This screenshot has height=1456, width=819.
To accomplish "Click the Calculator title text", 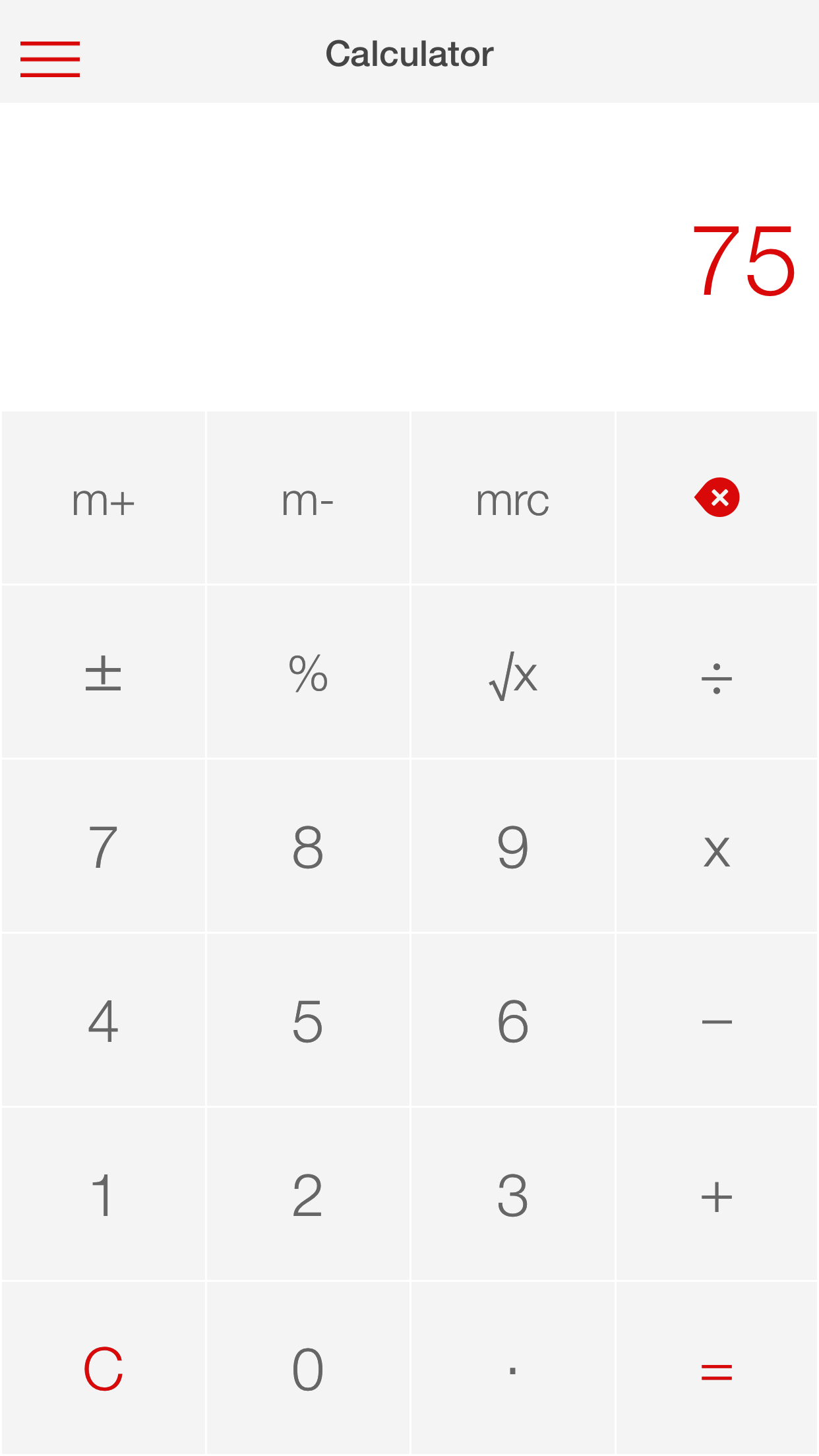I will [x=409, y=53].
